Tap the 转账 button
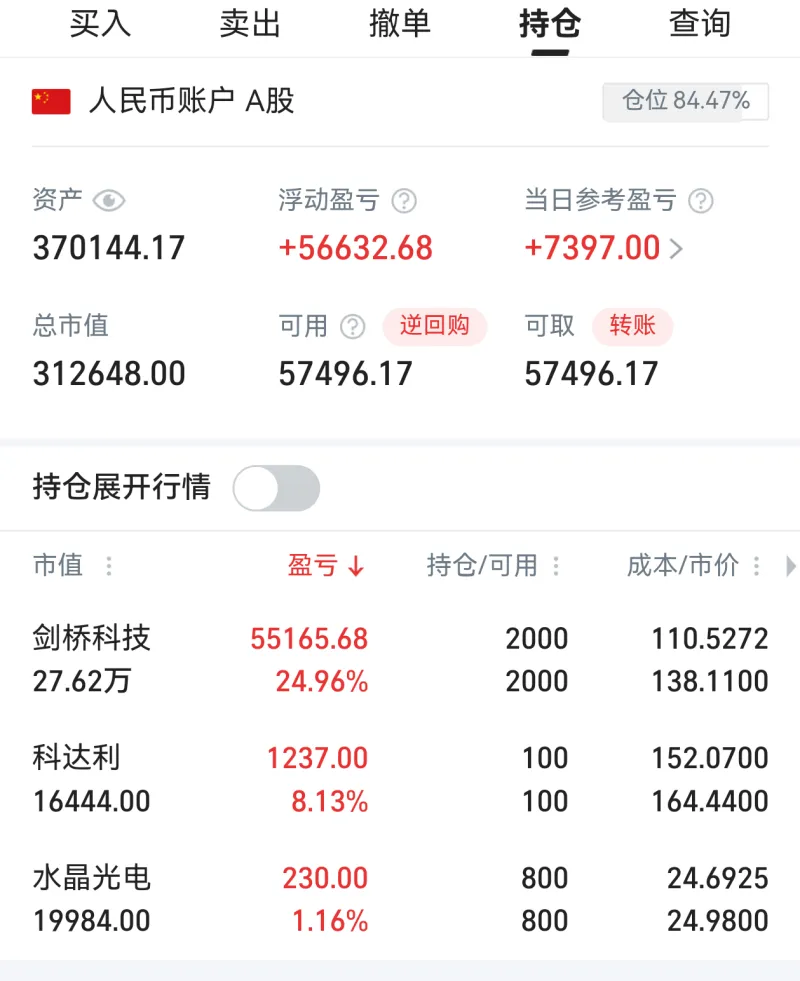Screen dimensions: 800x981 (x=632, y=326)
